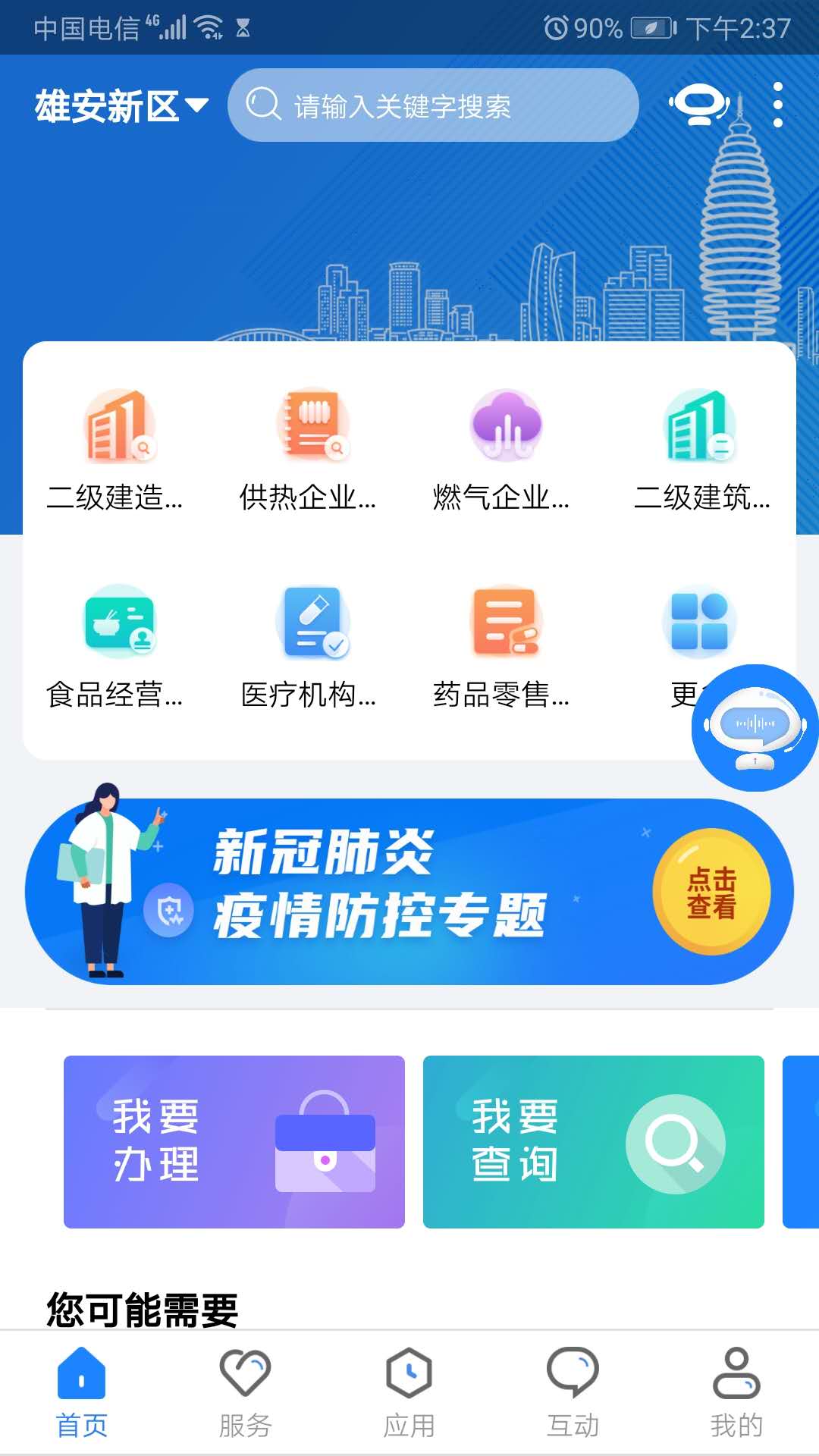Tap the keyword search field
The width and height of the screenshot is (819, 1456).
click(432, 105)
